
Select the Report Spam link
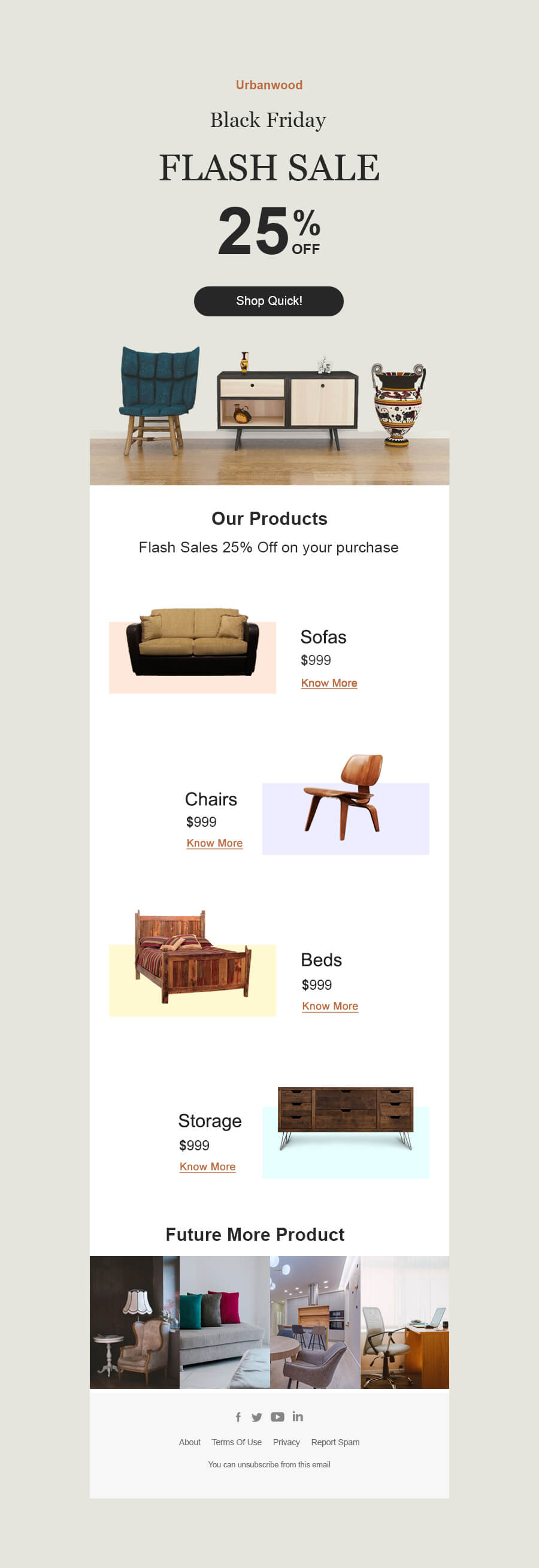coord(335,1442)
